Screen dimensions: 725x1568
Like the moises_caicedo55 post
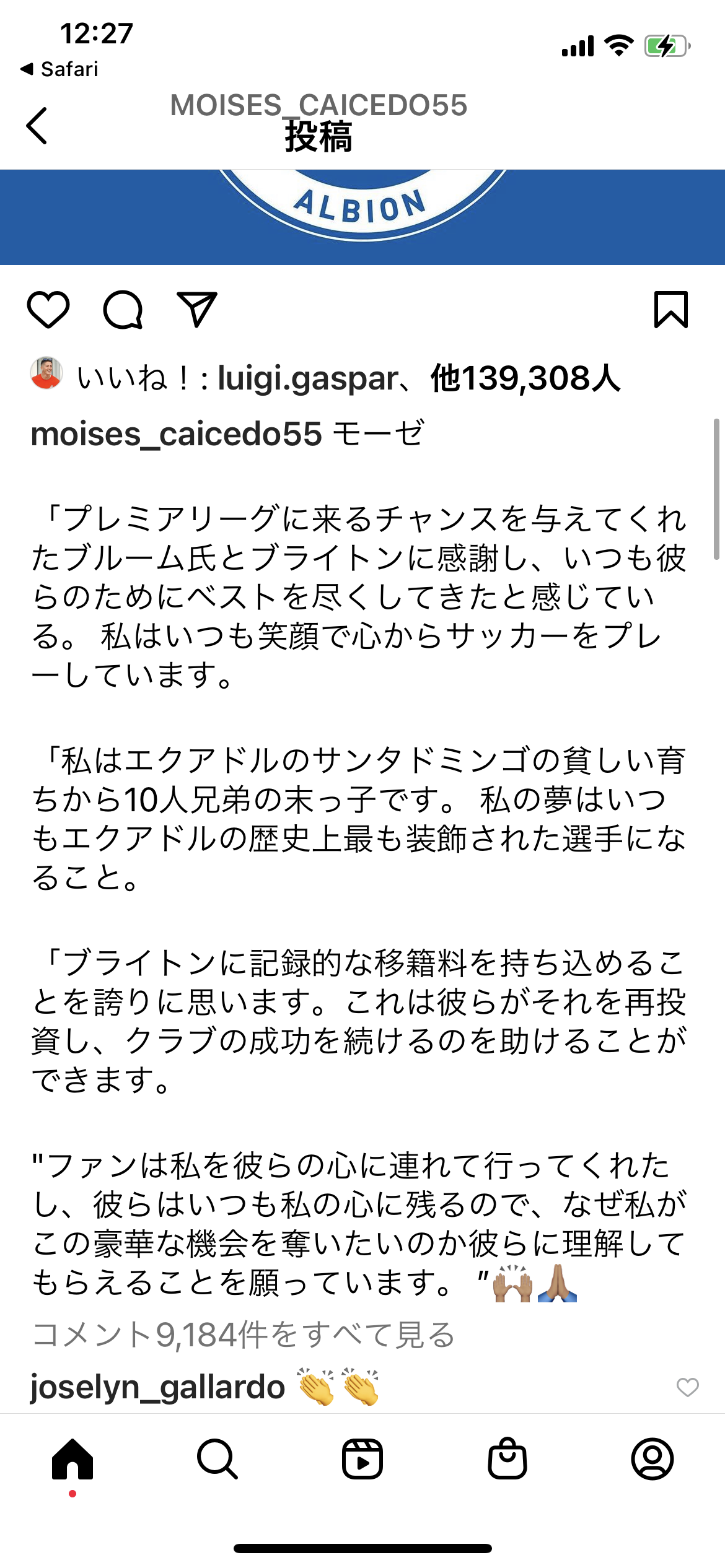point(48,310)
